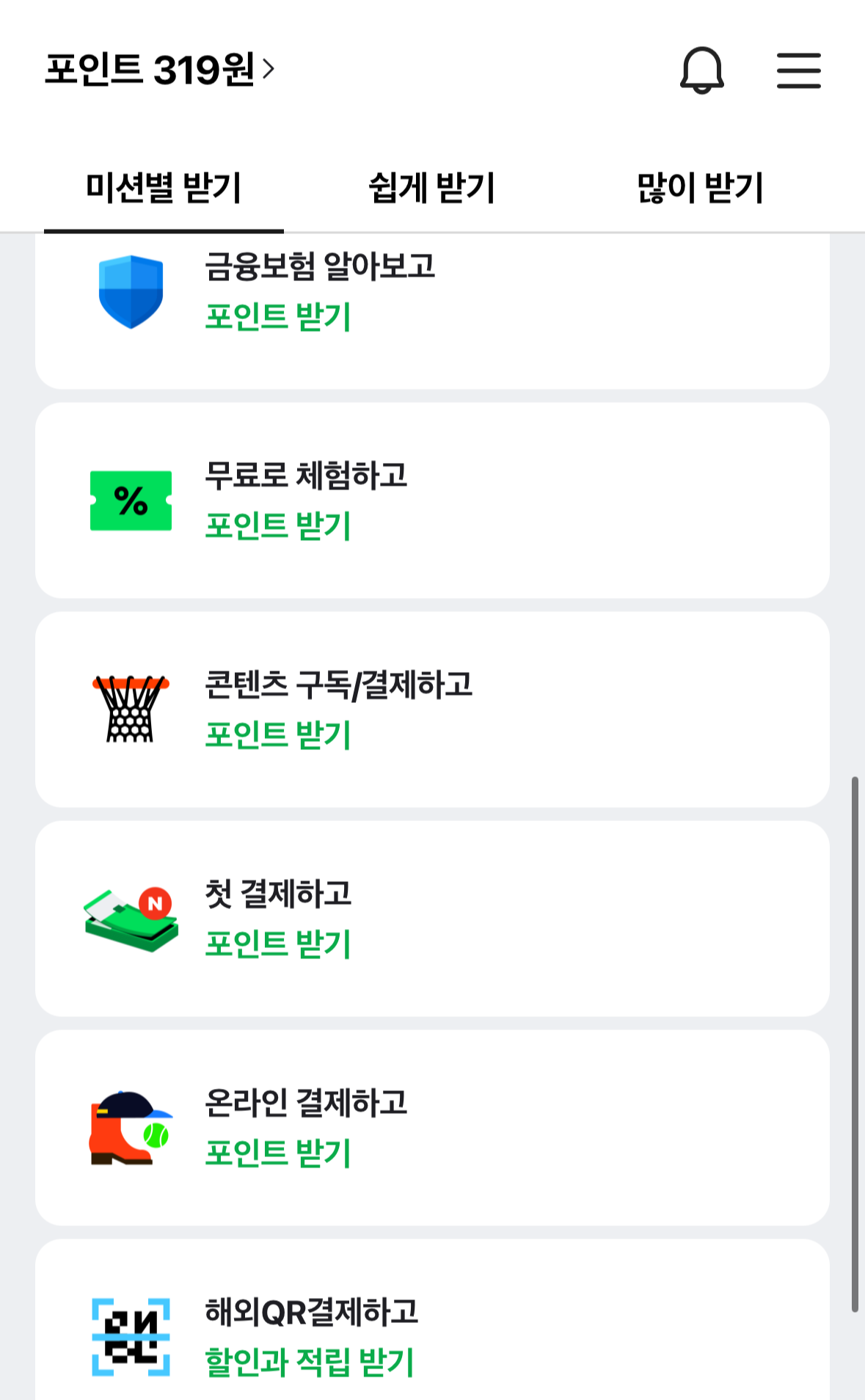Open the notifications bell
865x1400 pixels.
[702, 70]
